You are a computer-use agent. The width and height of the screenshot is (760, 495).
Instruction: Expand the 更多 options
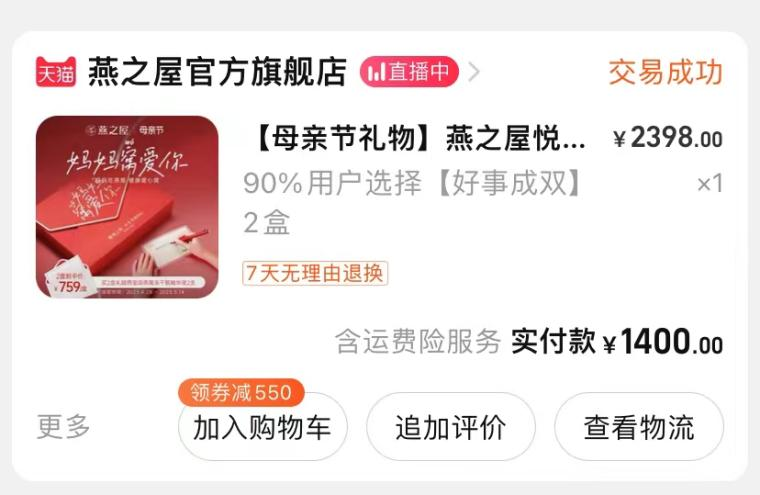tap(64, 427)
